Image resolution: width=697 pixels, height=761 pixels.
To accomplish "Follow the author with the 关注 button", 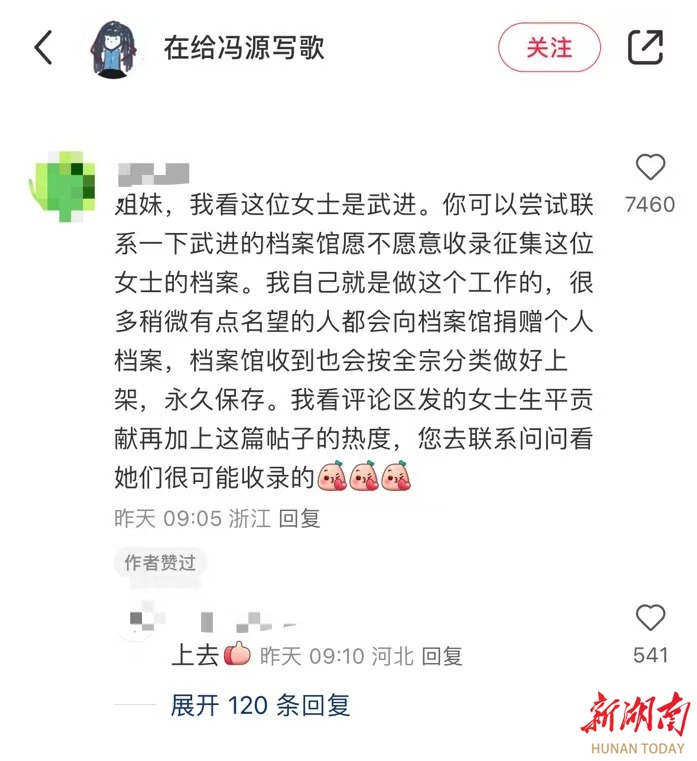I will 549,47.
